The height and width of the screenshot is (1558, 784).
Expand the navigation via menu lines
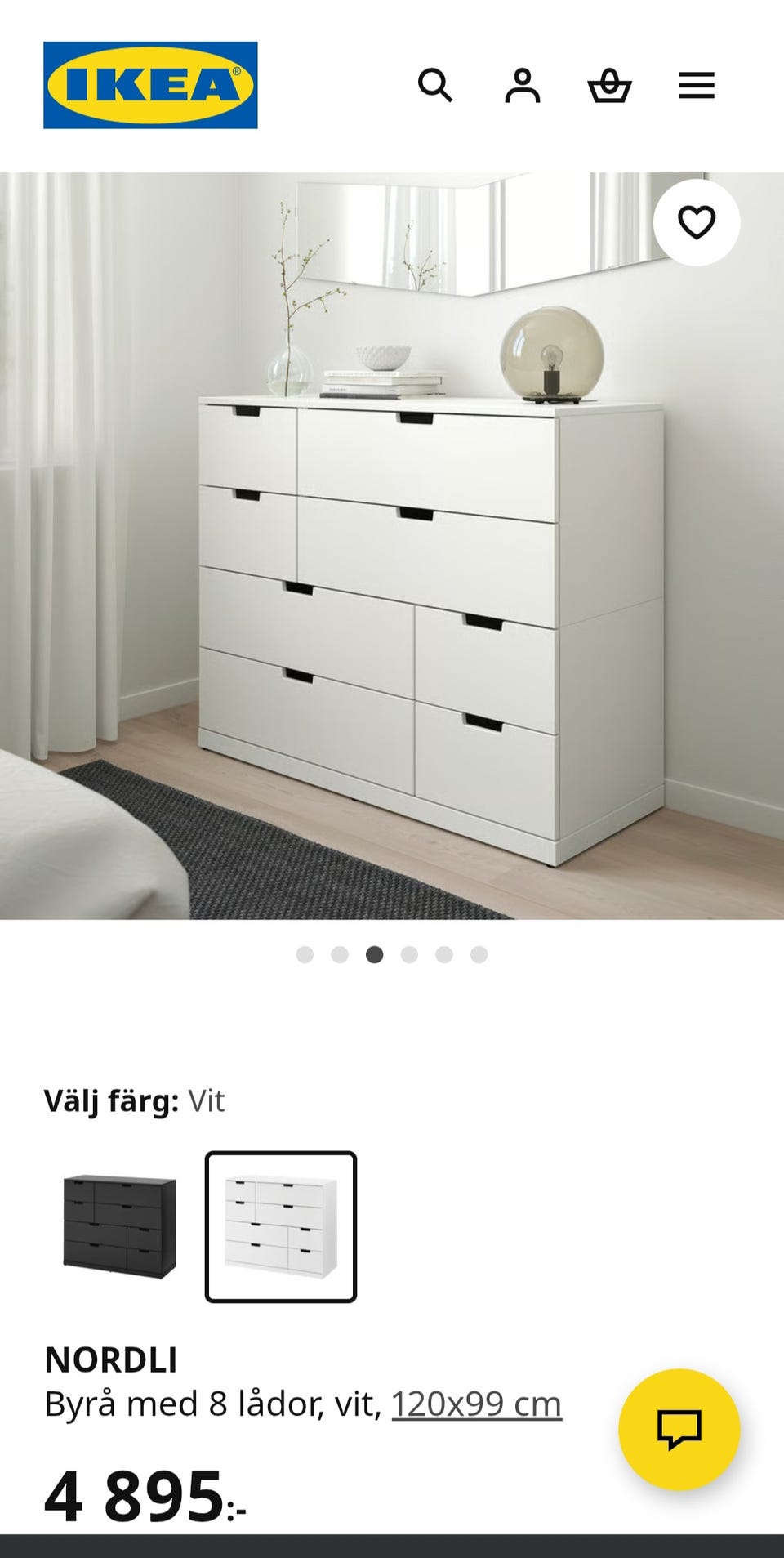pyautogui.click(x=697, y=86)
